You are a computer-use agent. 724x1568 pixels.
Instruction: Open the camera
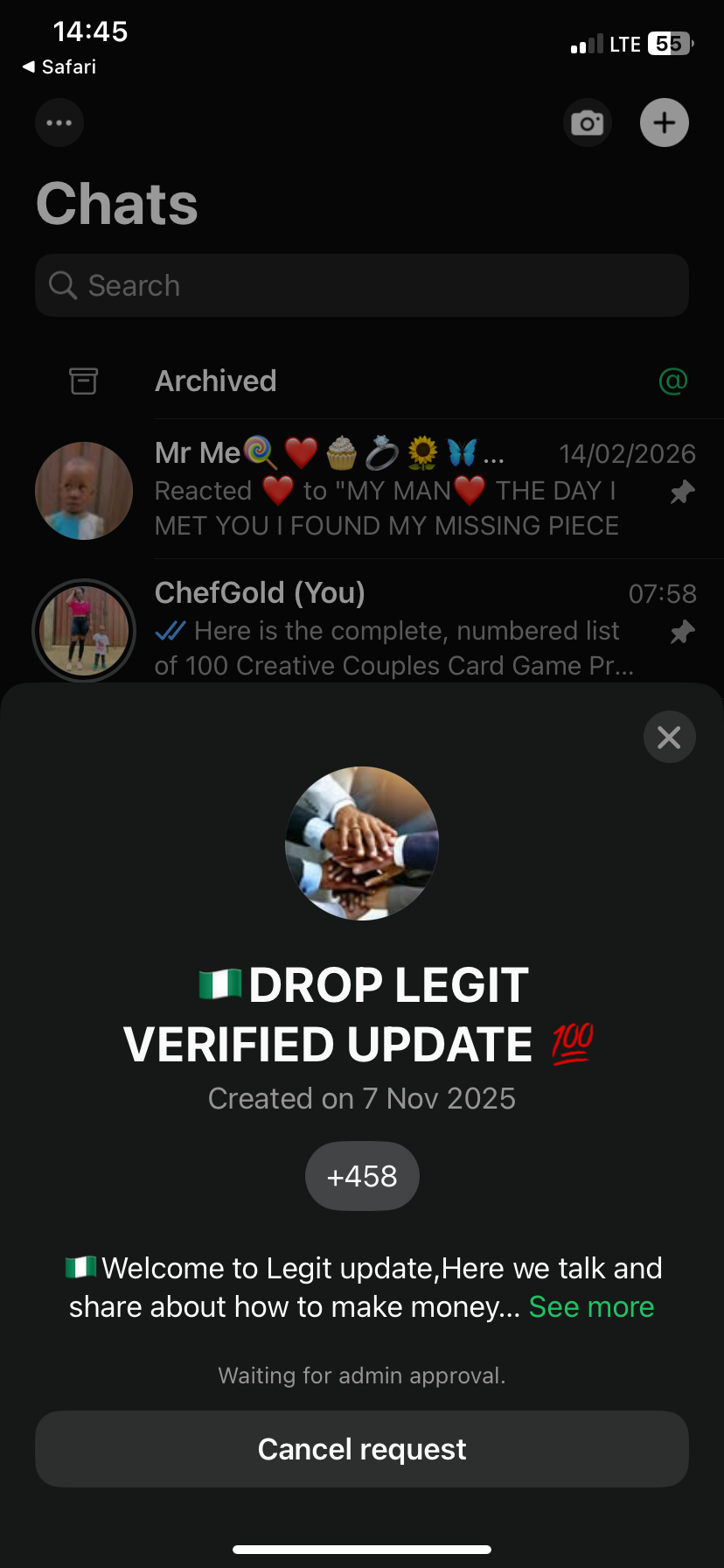point(587,123)
